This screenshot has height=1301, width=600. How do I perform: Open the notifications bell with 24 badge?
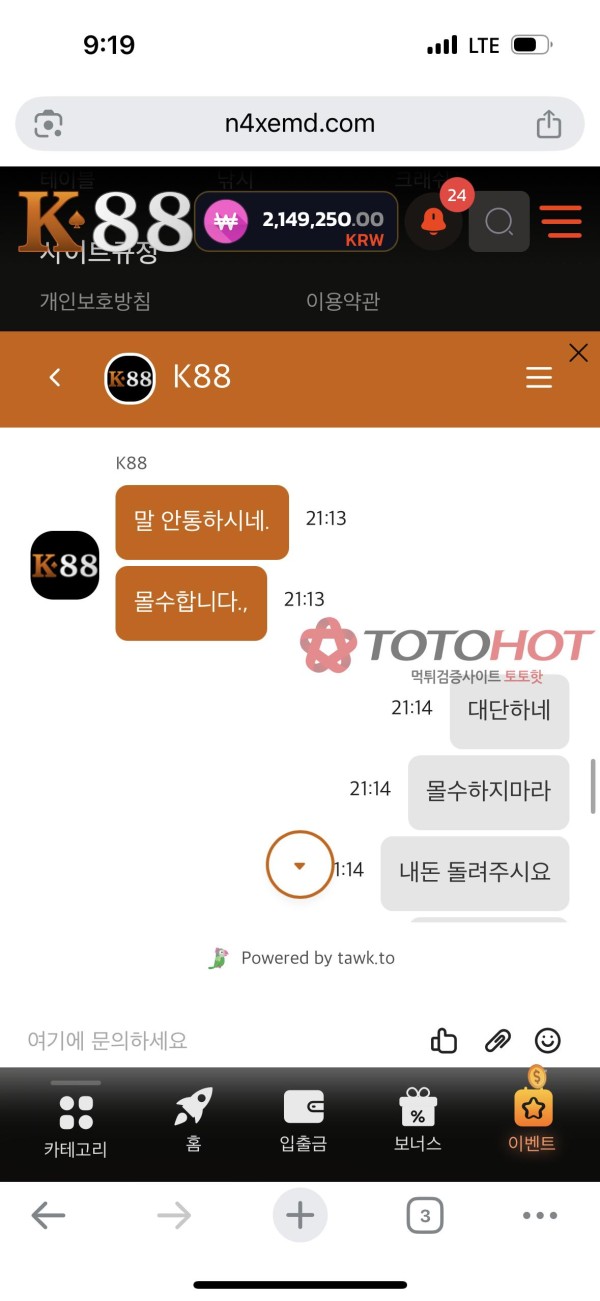(434, 221)
